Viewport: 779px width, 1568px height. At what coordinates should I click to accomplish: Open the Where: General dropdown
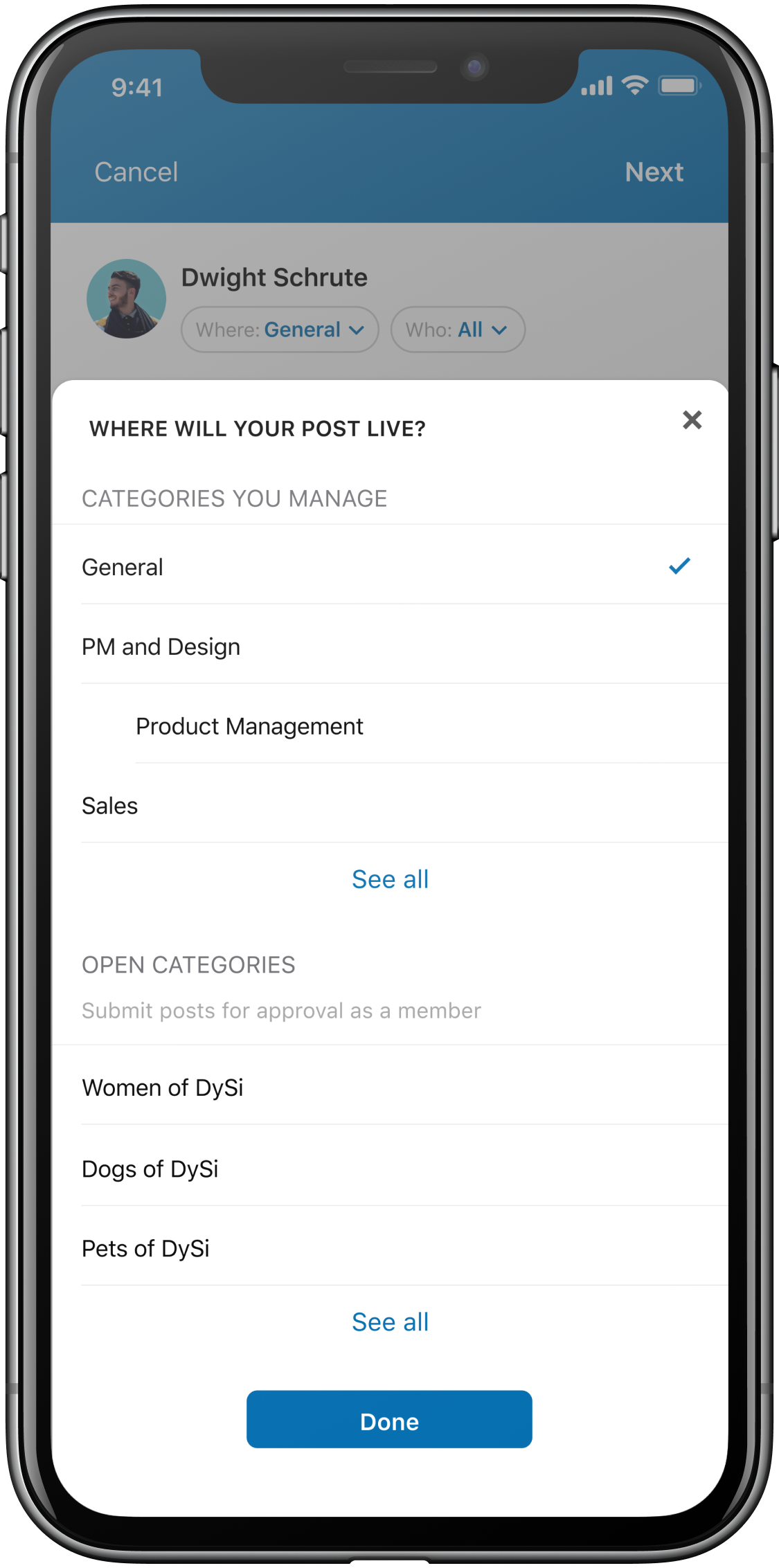pos(280,330)
